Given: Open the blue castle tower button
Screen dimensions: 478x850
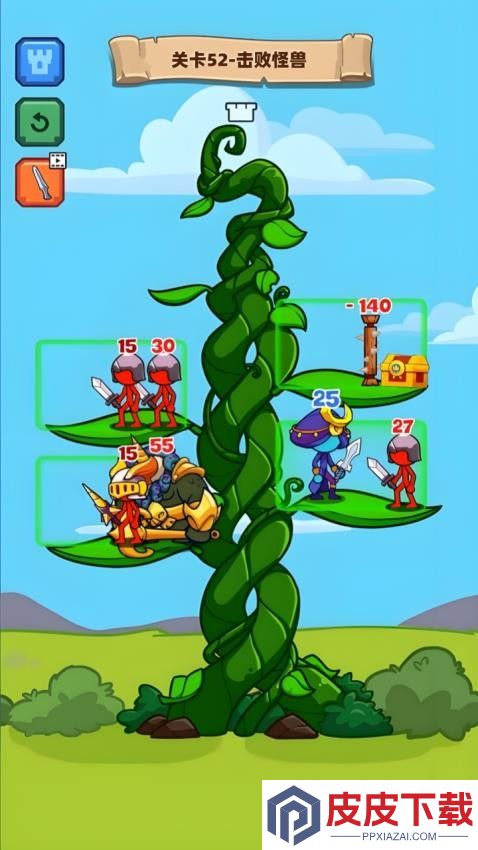Looking at the screenshot, I should click(x=40, y=62).
